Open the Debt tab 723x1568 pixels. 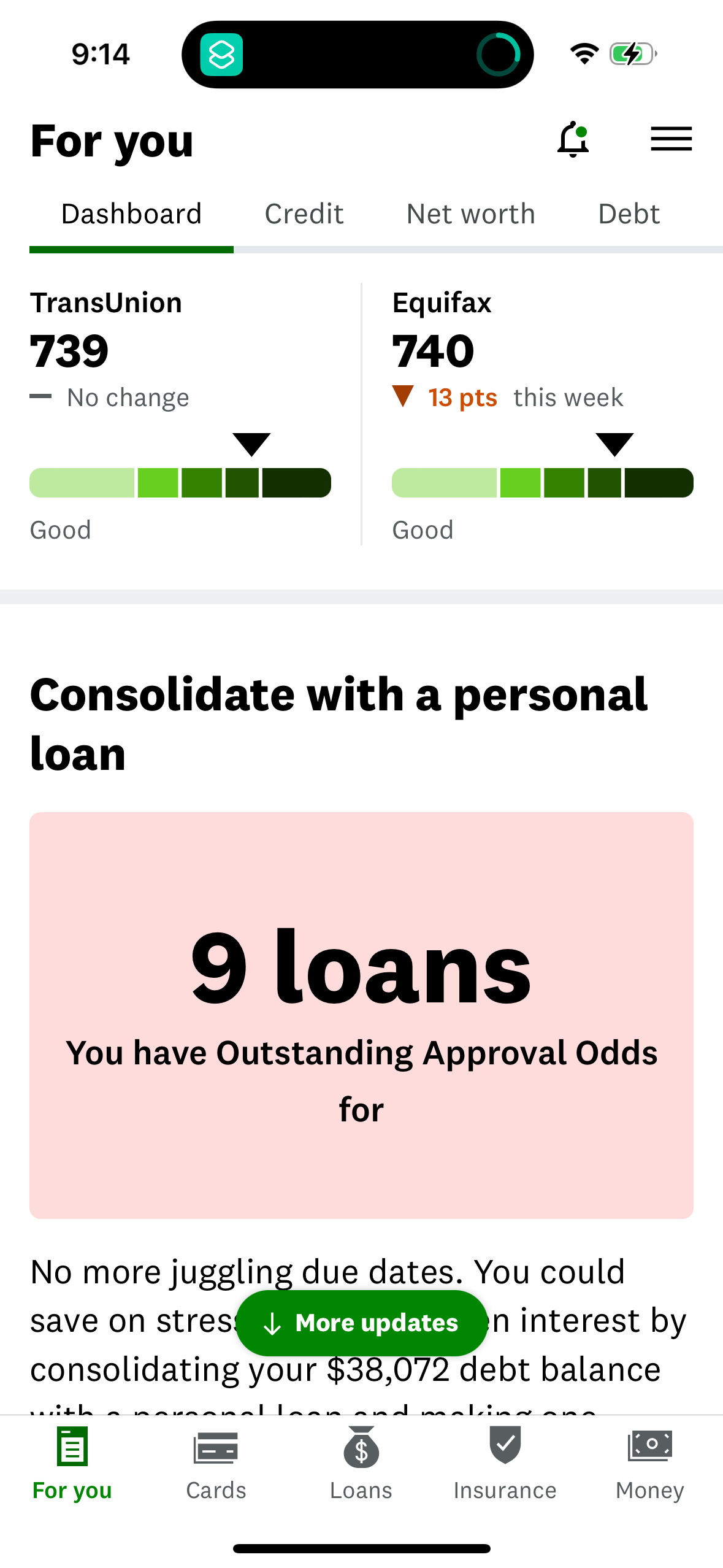629,213
